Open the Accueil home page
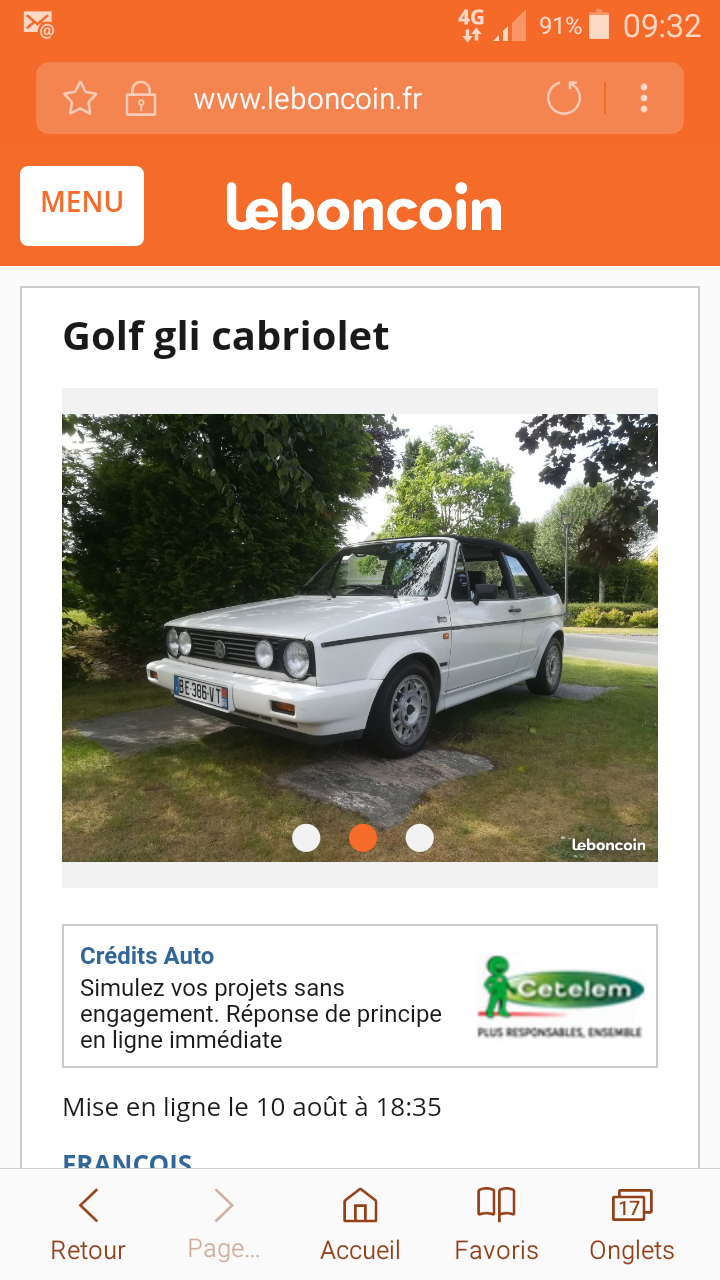The image size is (720, 1280). coord(360,1224)
